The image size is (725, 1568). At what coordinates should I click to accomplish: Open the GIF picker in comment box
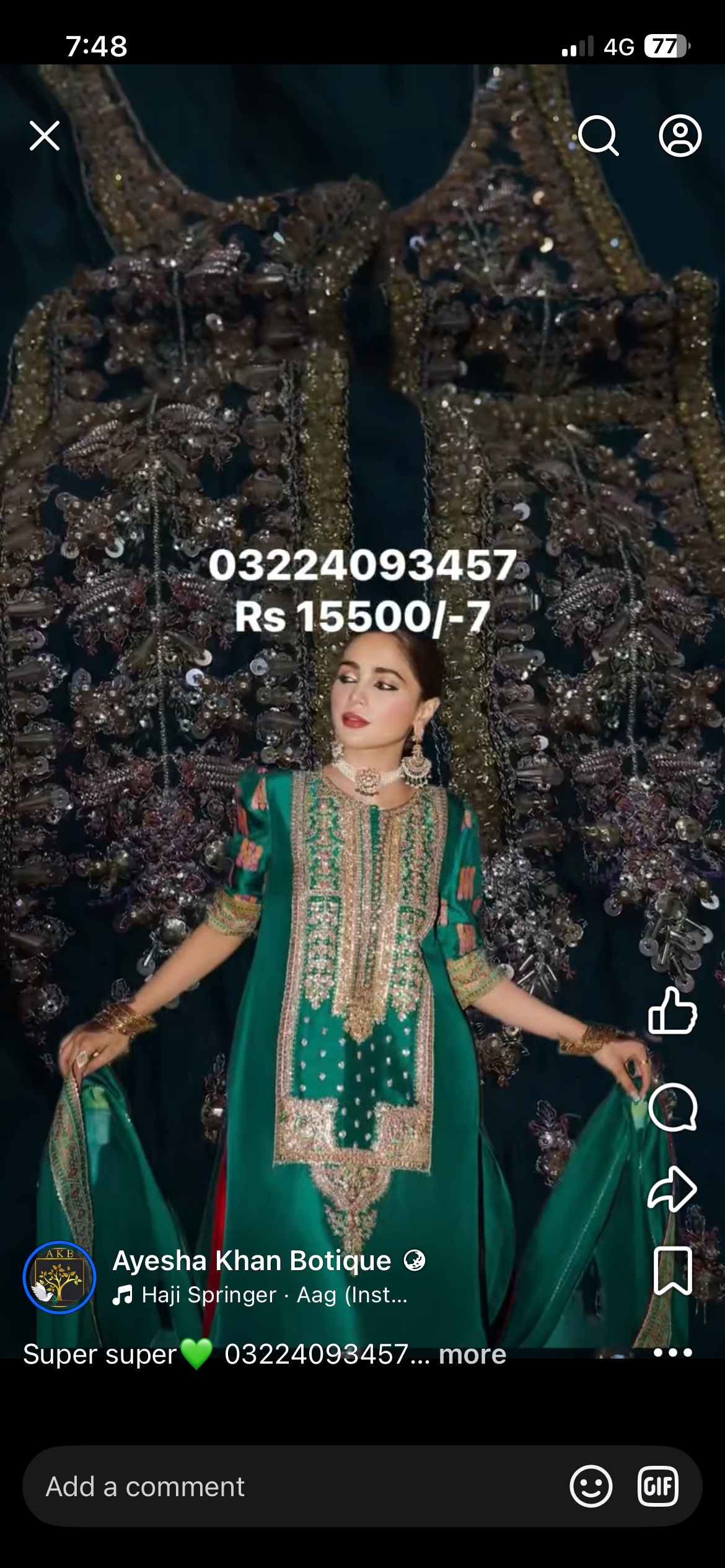point(657,1486)
